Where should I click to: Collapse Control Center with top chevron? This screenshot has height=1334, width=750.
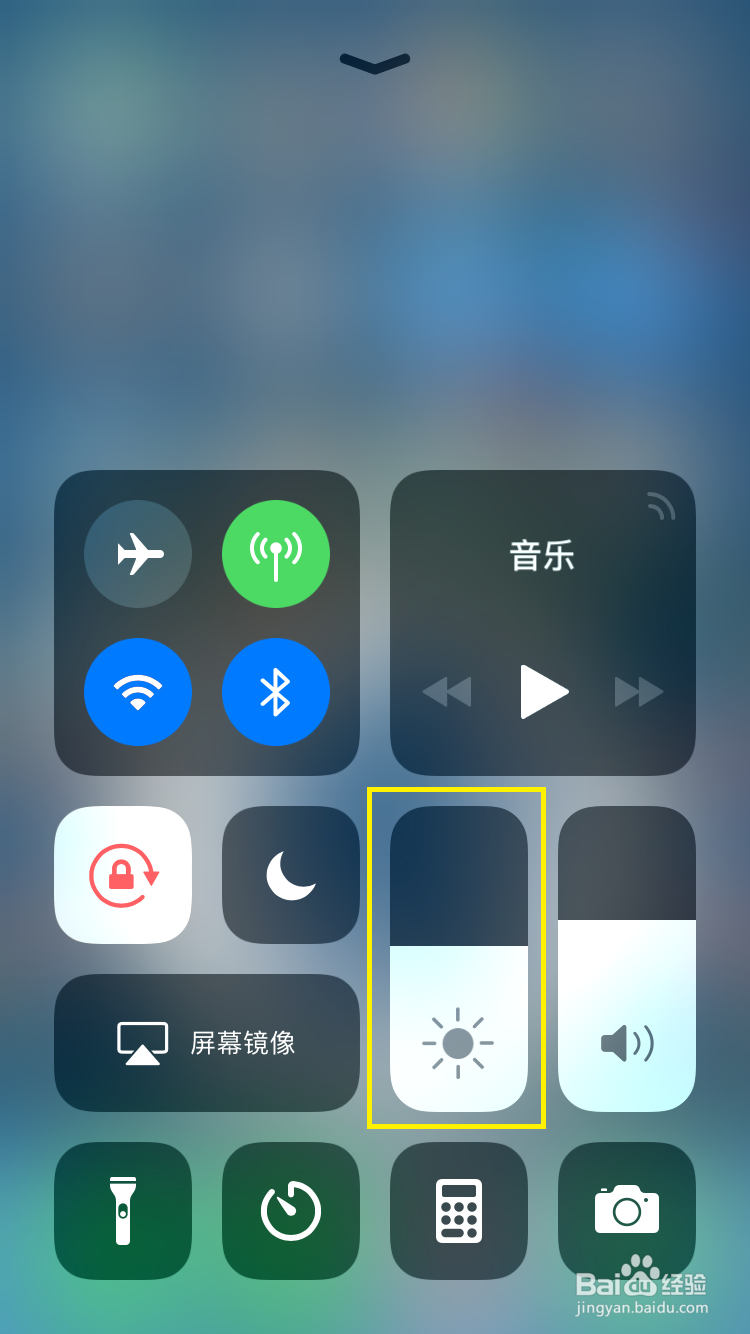(x=374, y=63)
